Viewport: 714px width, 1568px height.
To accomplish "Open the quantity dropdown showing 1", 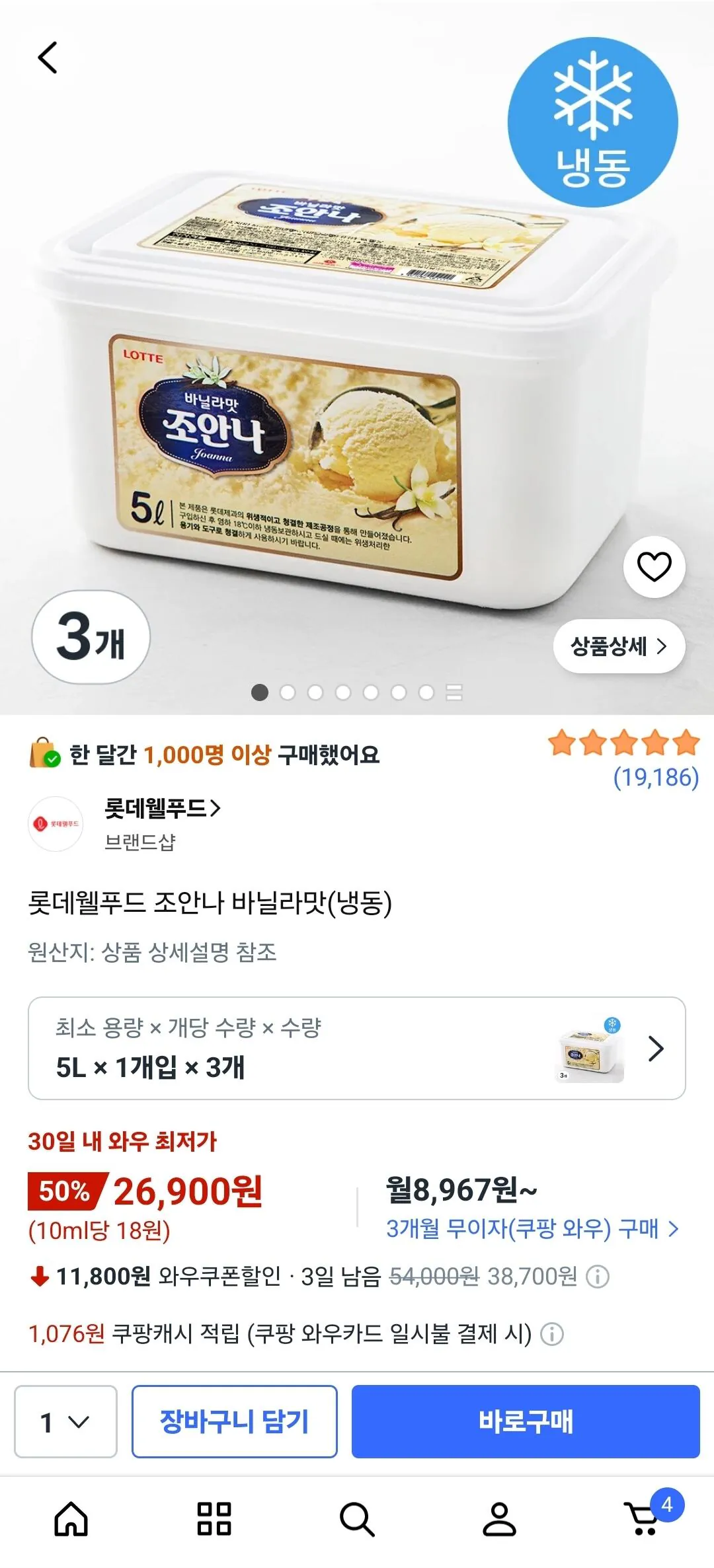I will point(65,1421).
